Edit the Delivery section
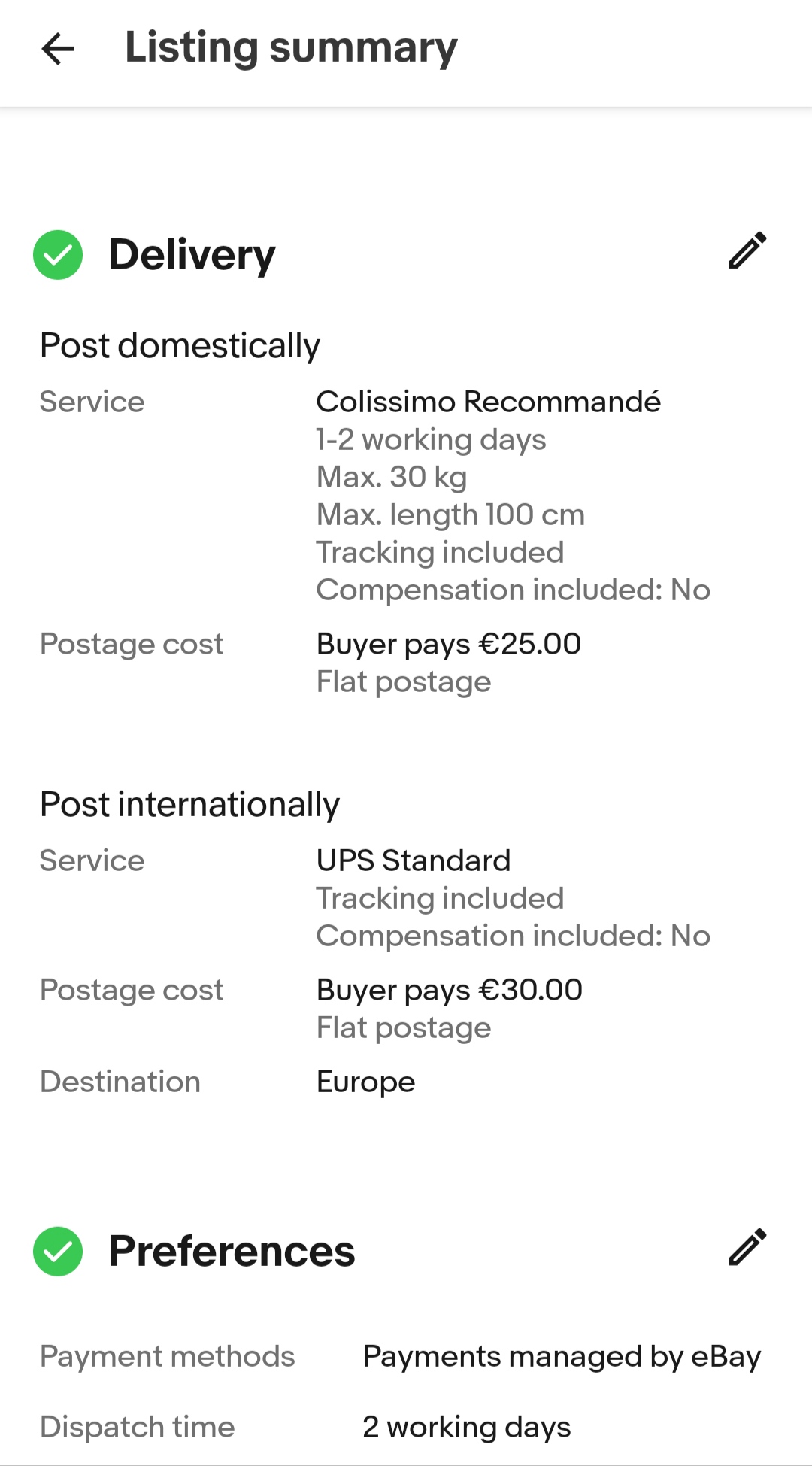This screenshot has width=812, height=1466. (747, 250)
